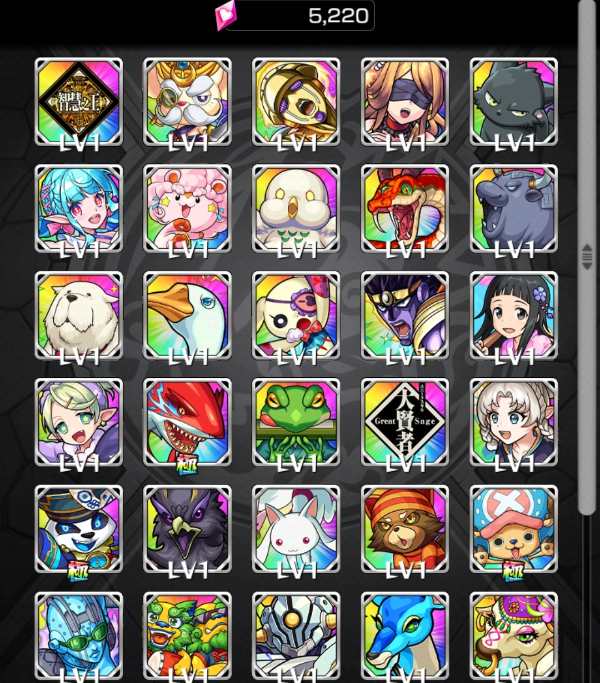Image resolution: width=600 pixels, height=683 pixels.
Task: Open the red shark character
Action: pyautogui.click(x=187, y=421)
